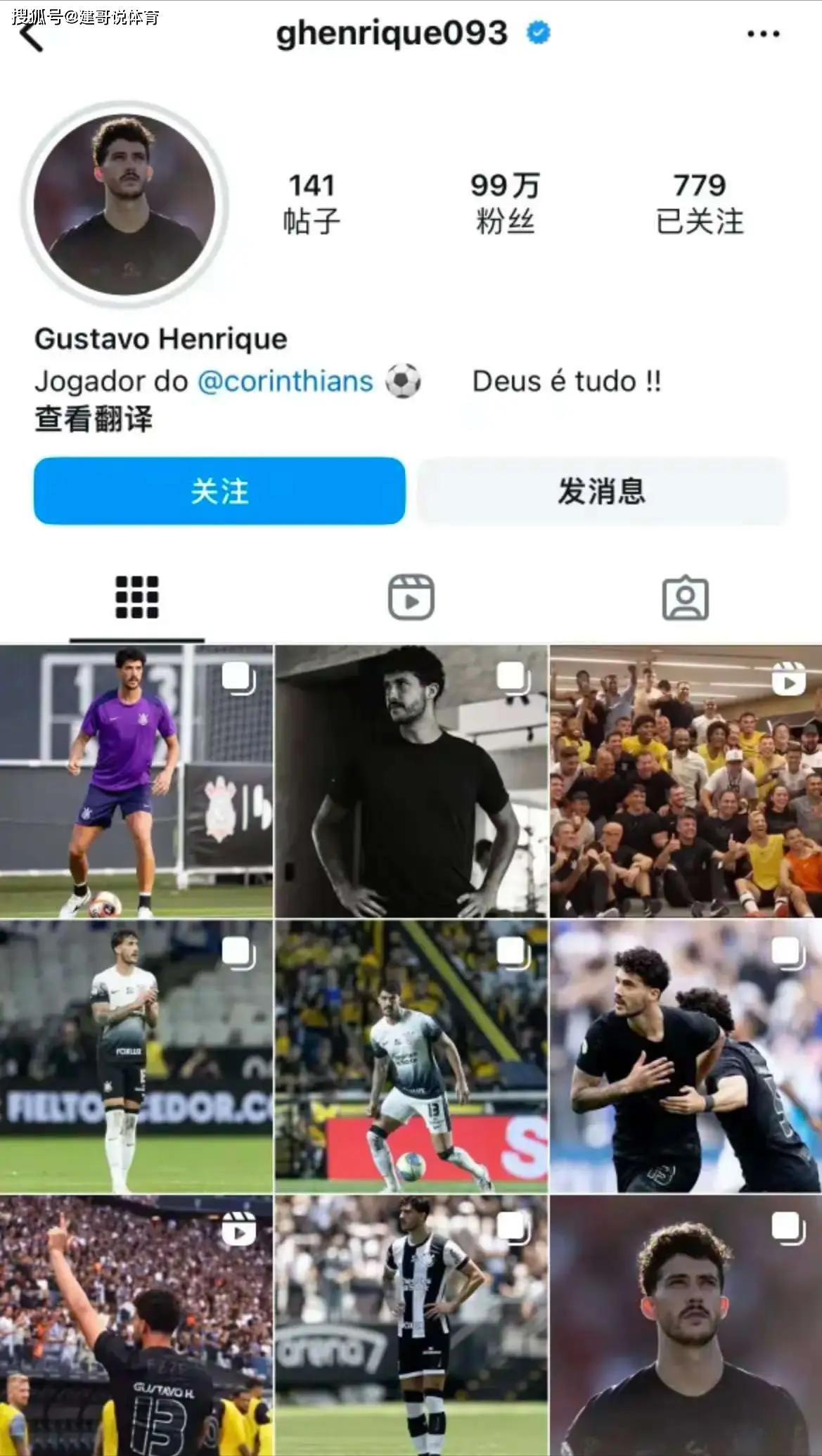The width and height of the screenshot is (822, 1456).
Task: Tap 查看翻译 to translate the bio
Action: (94, 419)
